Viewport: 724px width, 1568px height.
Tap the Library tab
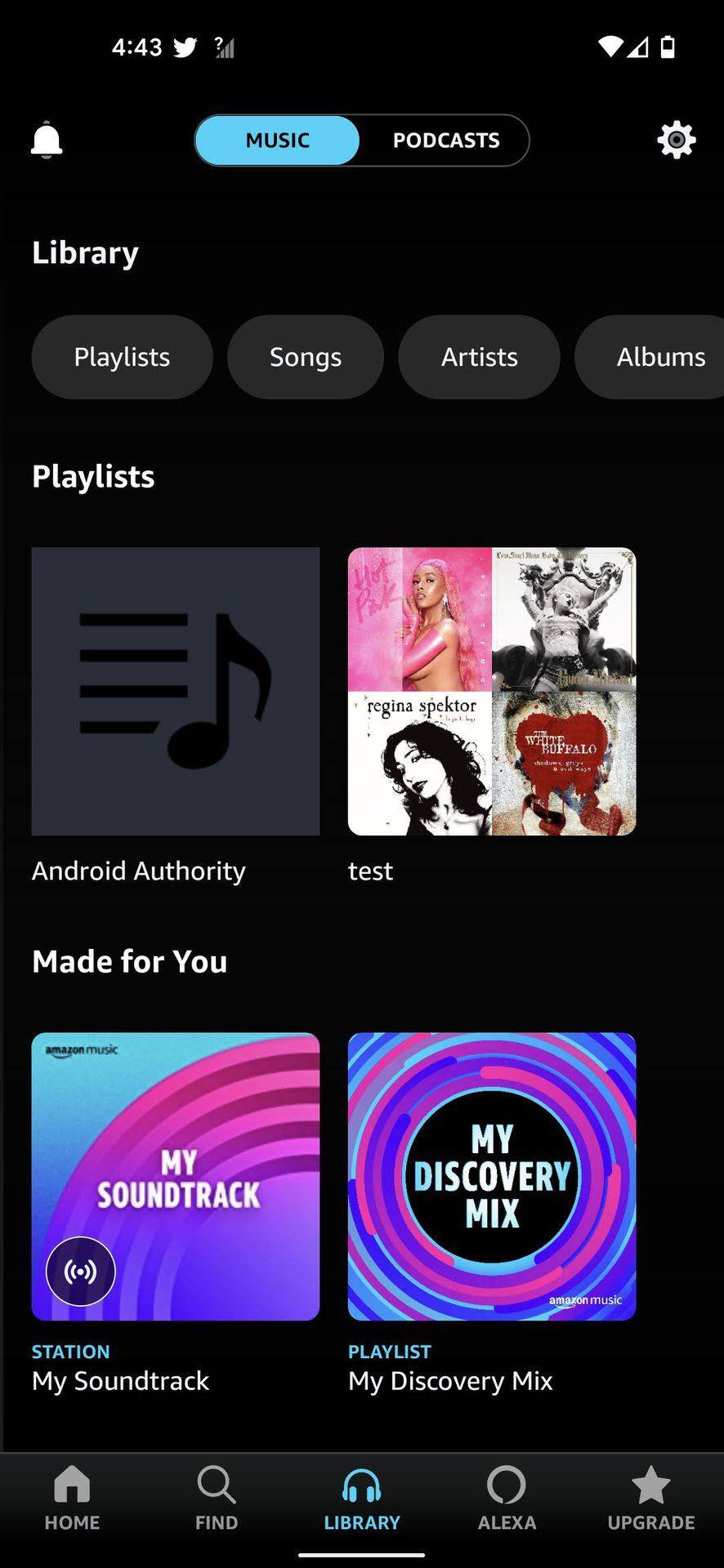(x=361, y=1498)
